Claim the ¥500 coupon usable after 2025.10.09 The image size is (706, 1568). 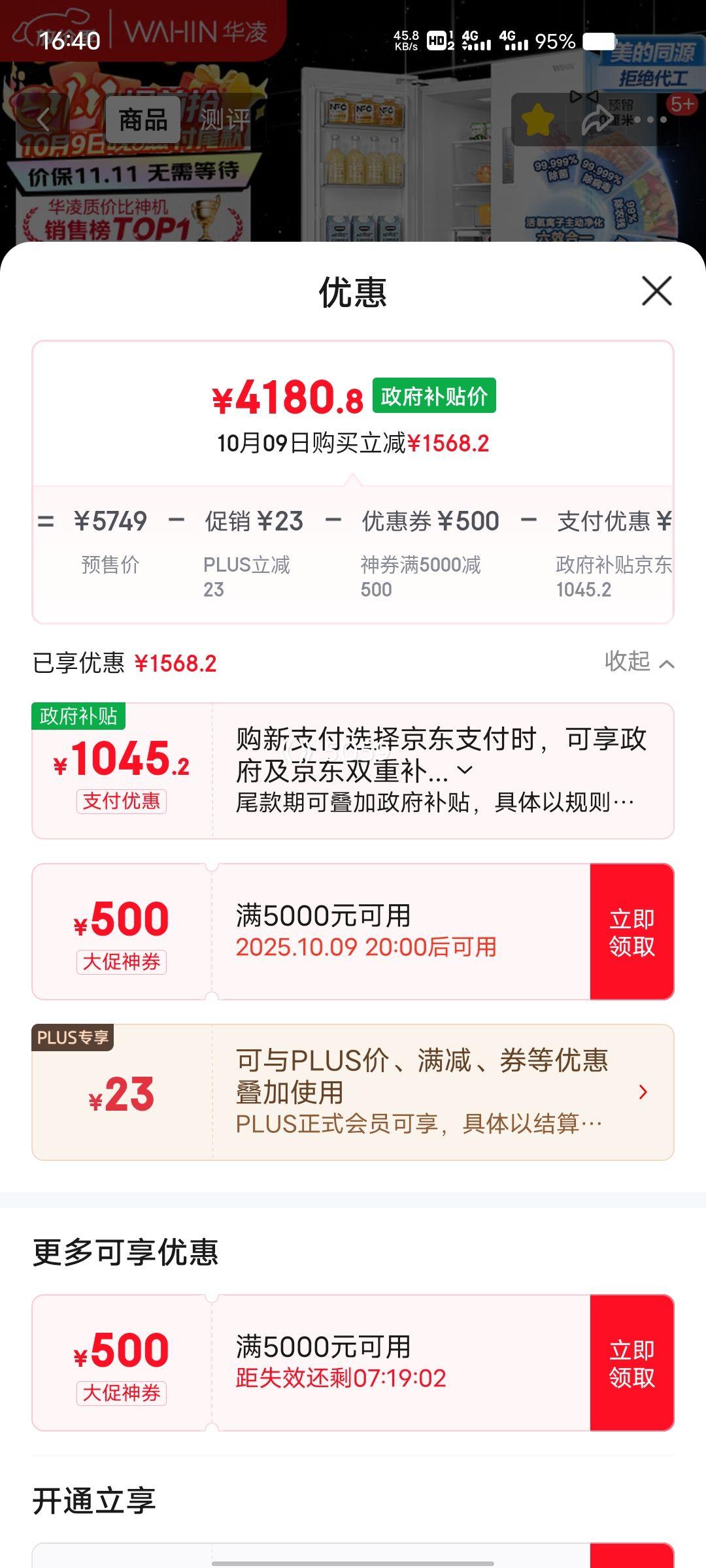coord(631,932)
